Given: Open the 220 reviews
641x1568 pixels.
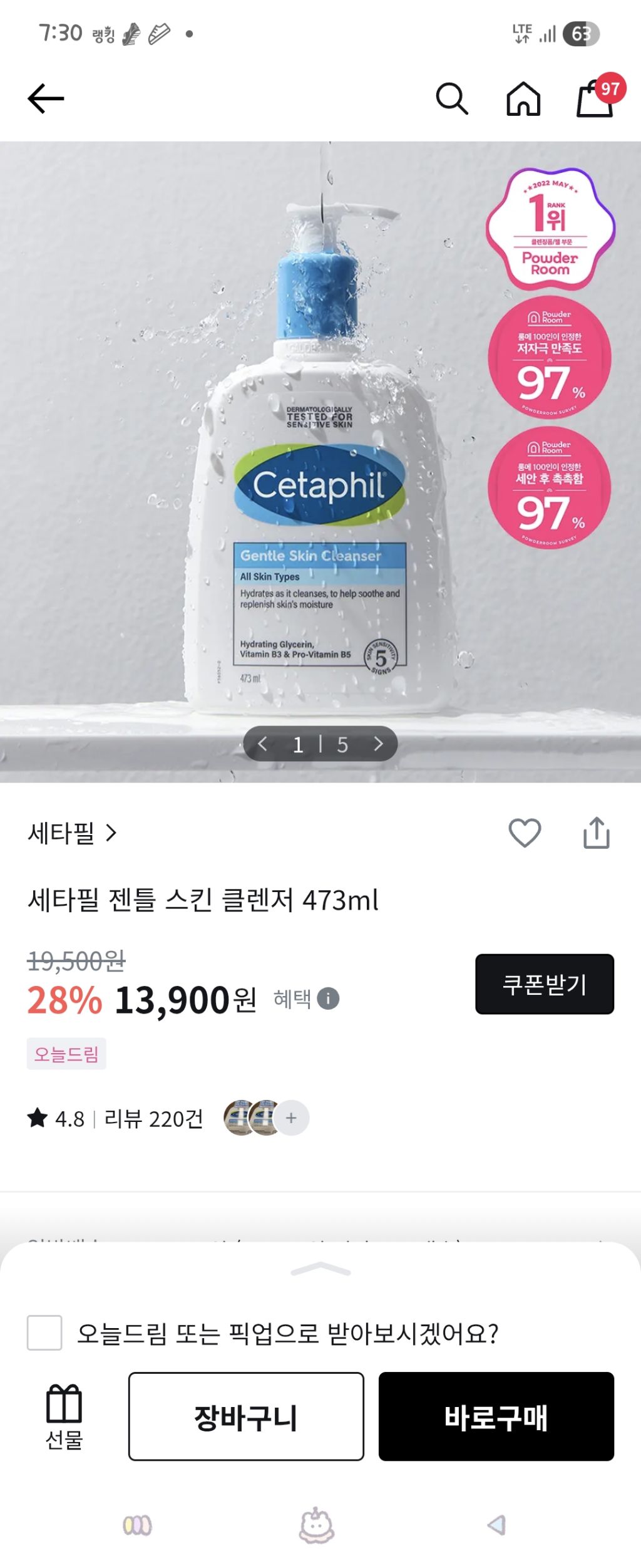Looking at the screenshot, I should 153,1118.
